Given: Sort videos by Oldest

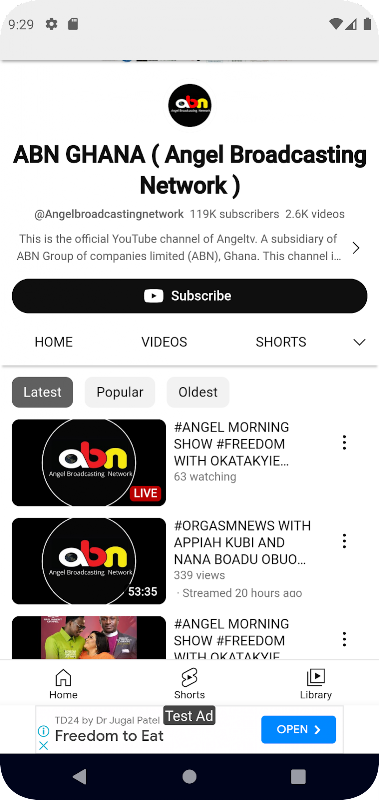Looking at the screenshot, I should pos(198,392).
